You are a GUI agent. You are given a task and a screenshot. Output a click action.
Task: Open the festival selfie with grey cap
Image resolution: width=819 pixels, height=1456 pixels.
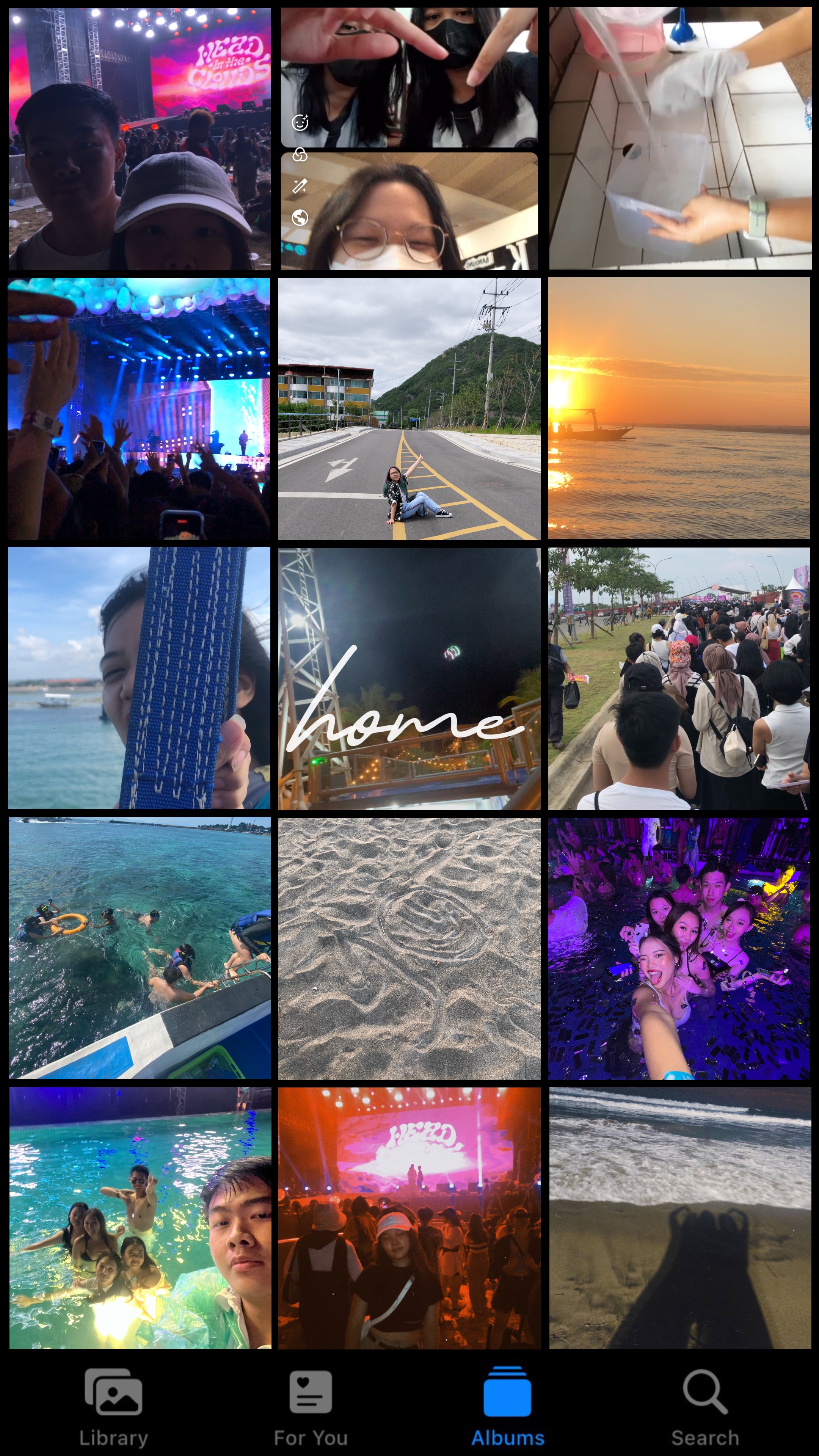click(x=139, y=138)
